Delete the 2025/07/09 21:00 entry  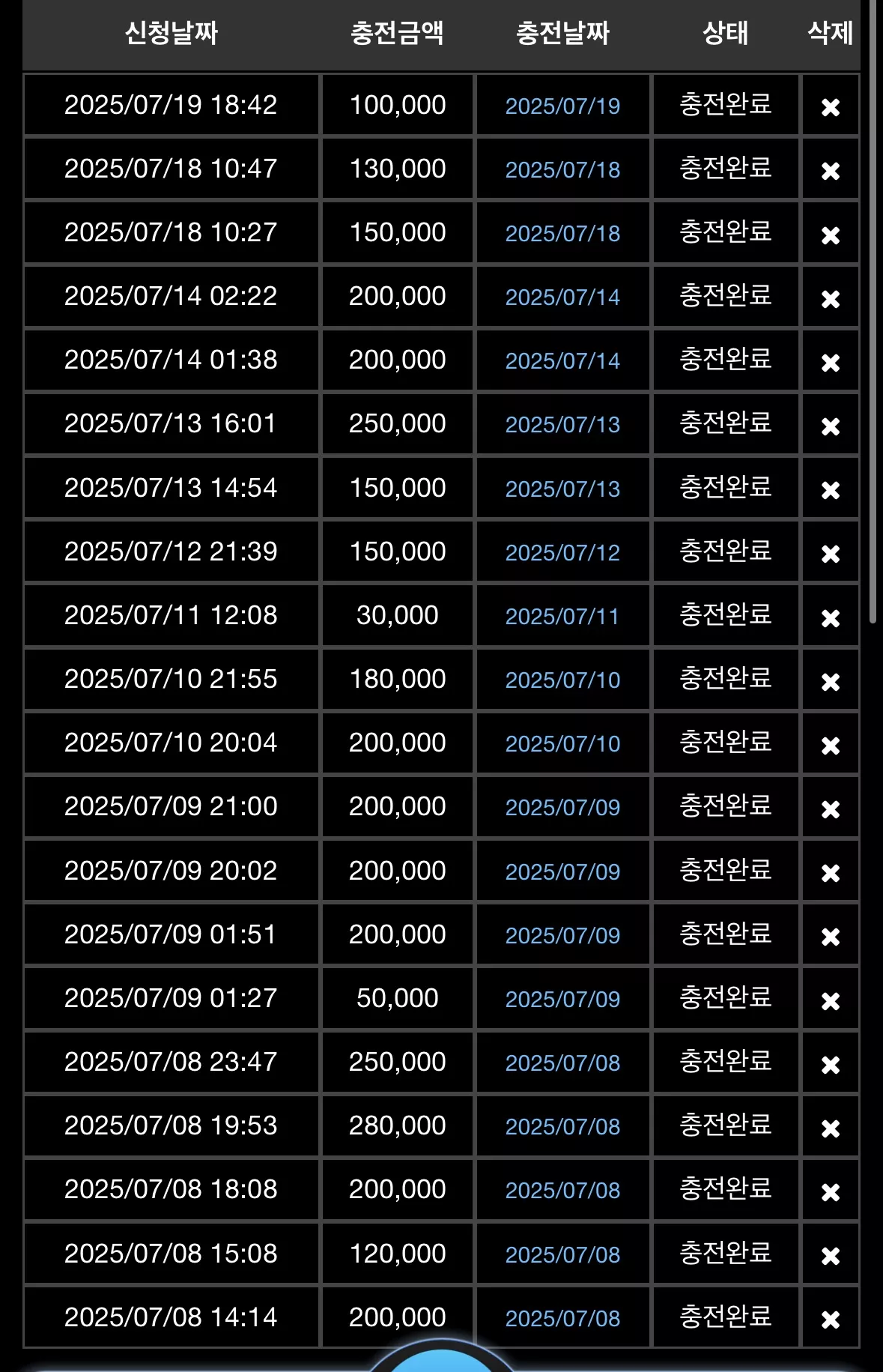pos(830,809)
